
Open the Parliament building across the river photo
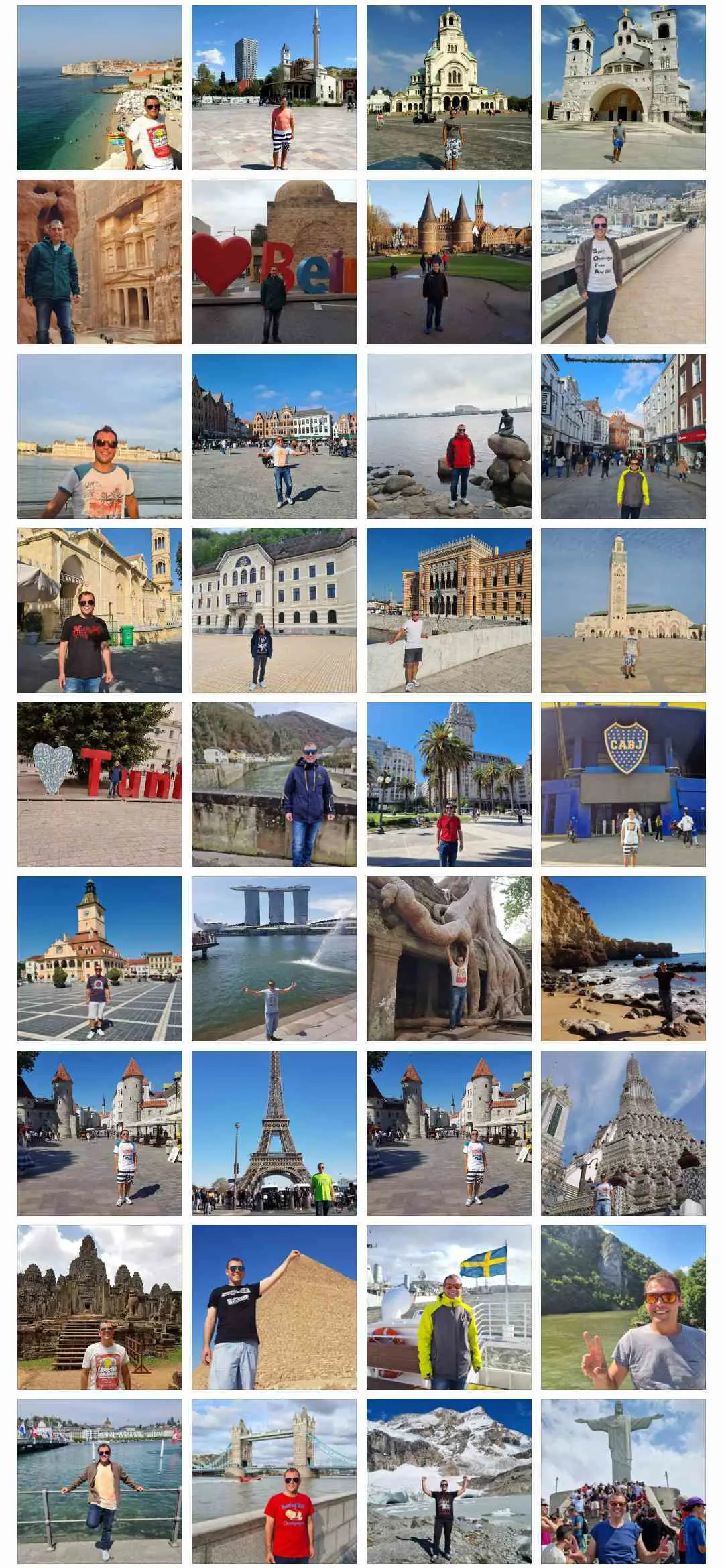pyautogui.click(x=100, y=436)
